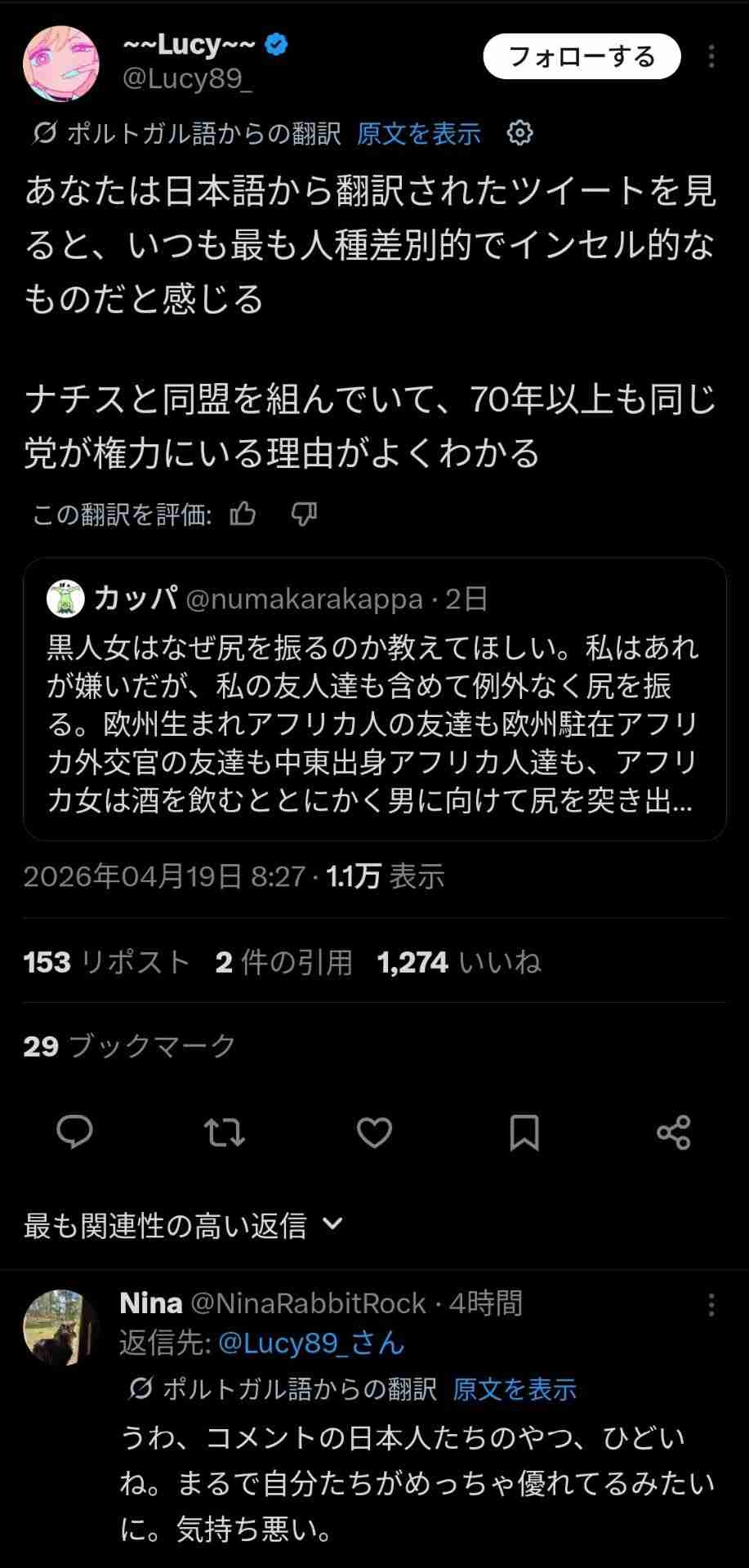Repost Lucy's post
Image resolution: width=749 pixels, height=1568 pixels.
(x=224, y=1132)
